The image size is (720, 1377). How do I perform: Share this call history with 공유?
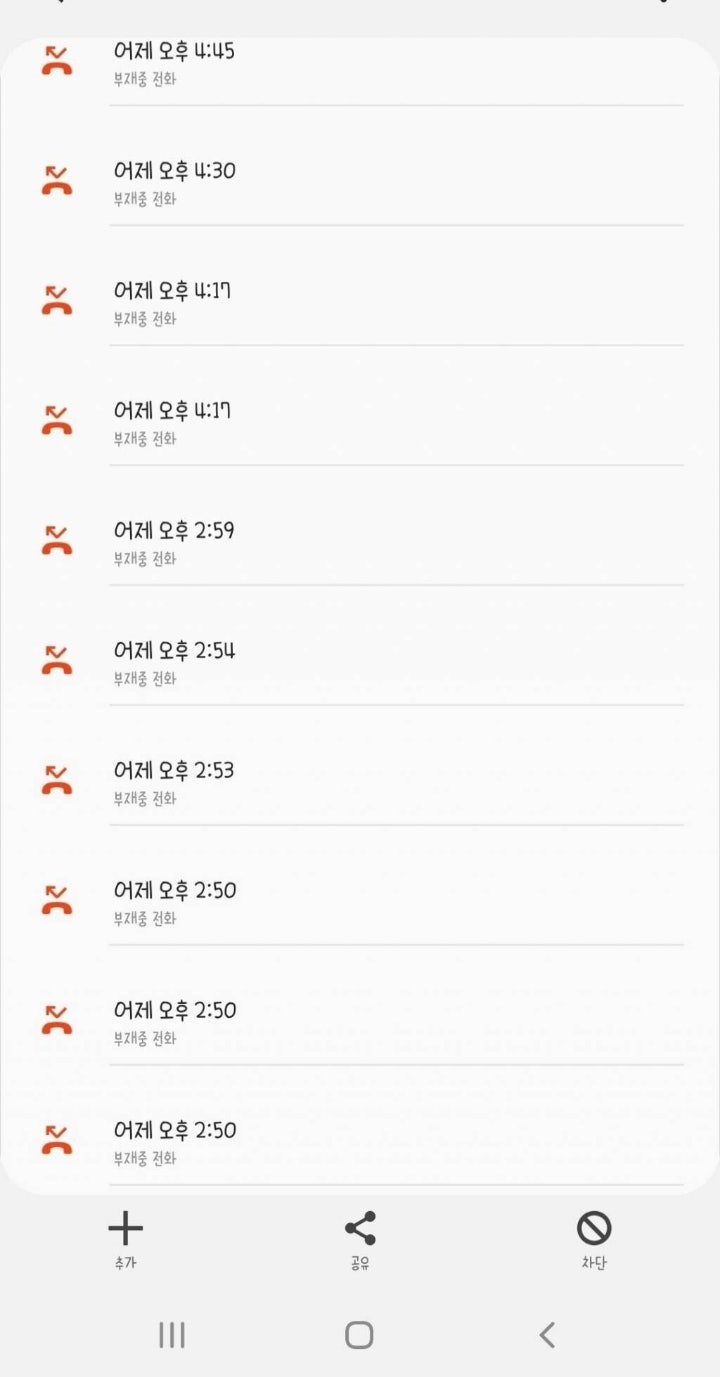pyautogui.click(x=360, y=1239)
